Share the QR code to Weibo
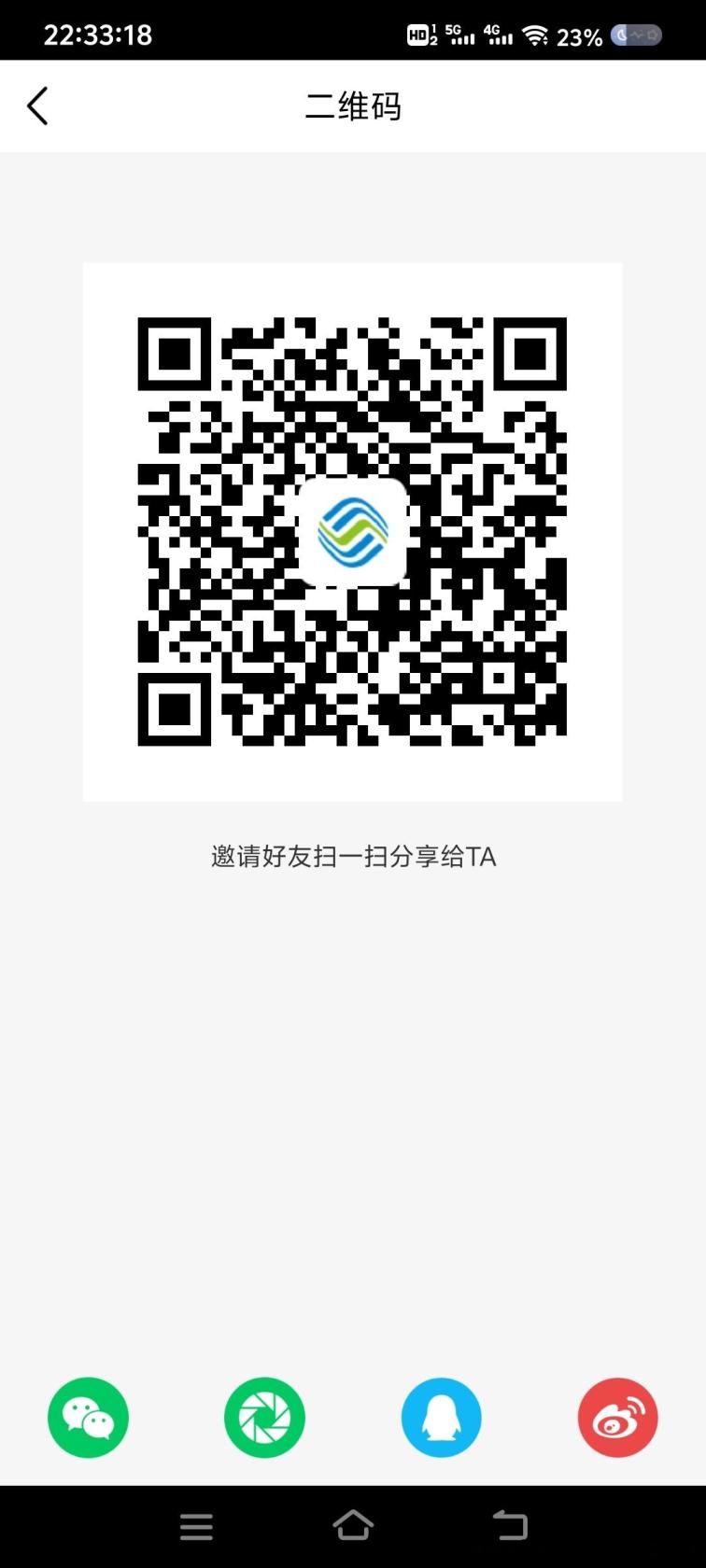 617,1417
